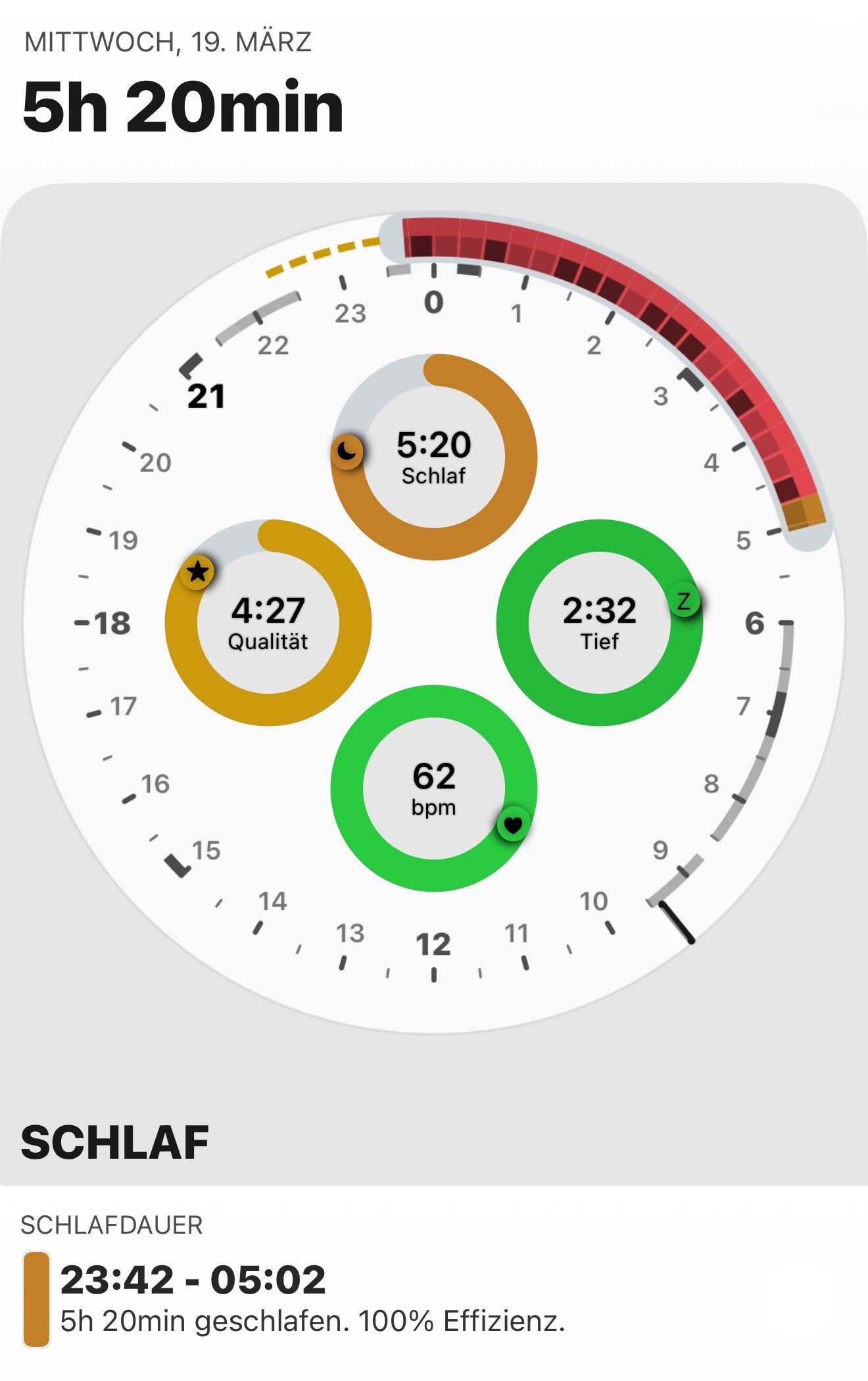Screen dimensions: 868x1381
Task: Open the 5:20 Schlaf ring
Action: coord(434,458)
